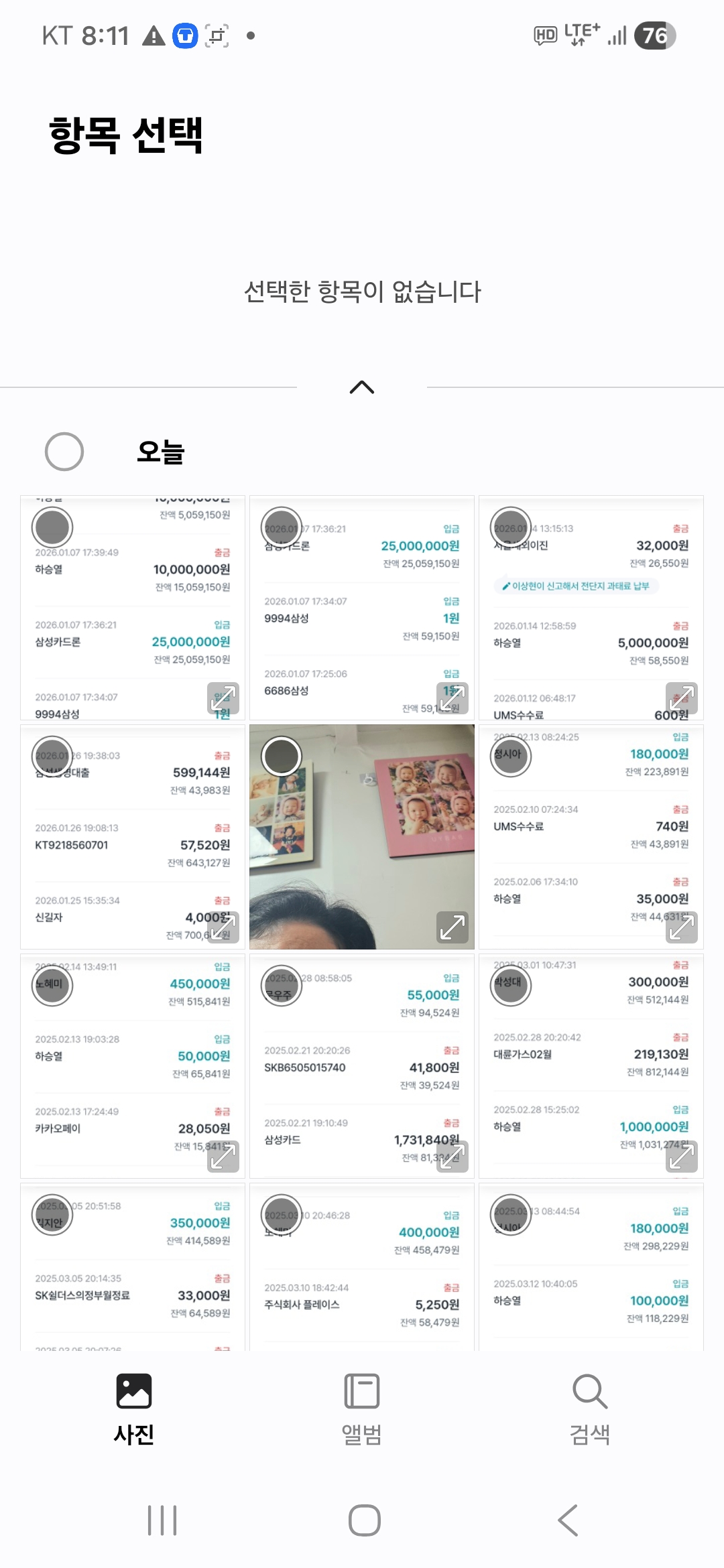This screenshot has width=724, height=1568.
Task: Select all photos from 오늘
Action: coord(64,452)
